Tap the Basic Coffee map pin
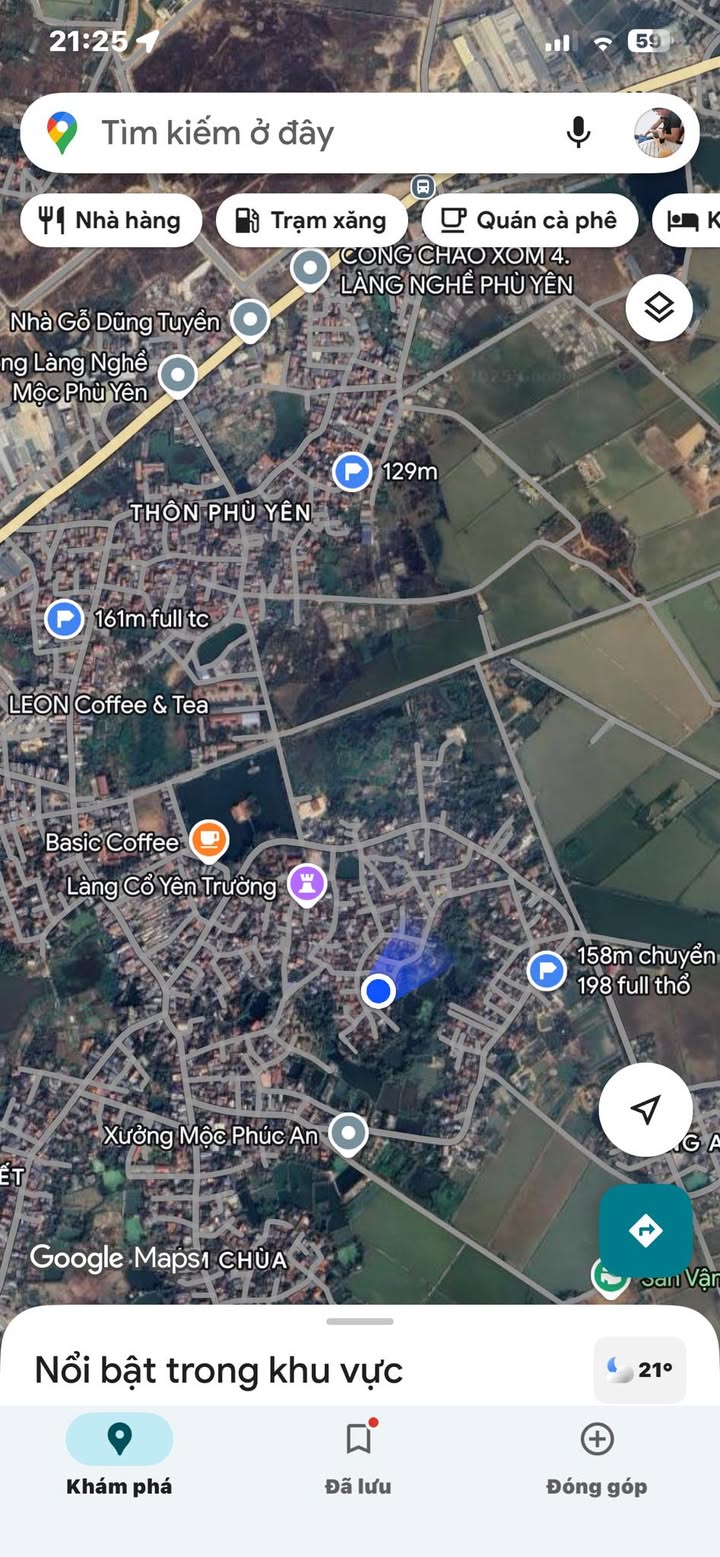The width and height of the screenshot is (720, 1557). tap(208, 839)
